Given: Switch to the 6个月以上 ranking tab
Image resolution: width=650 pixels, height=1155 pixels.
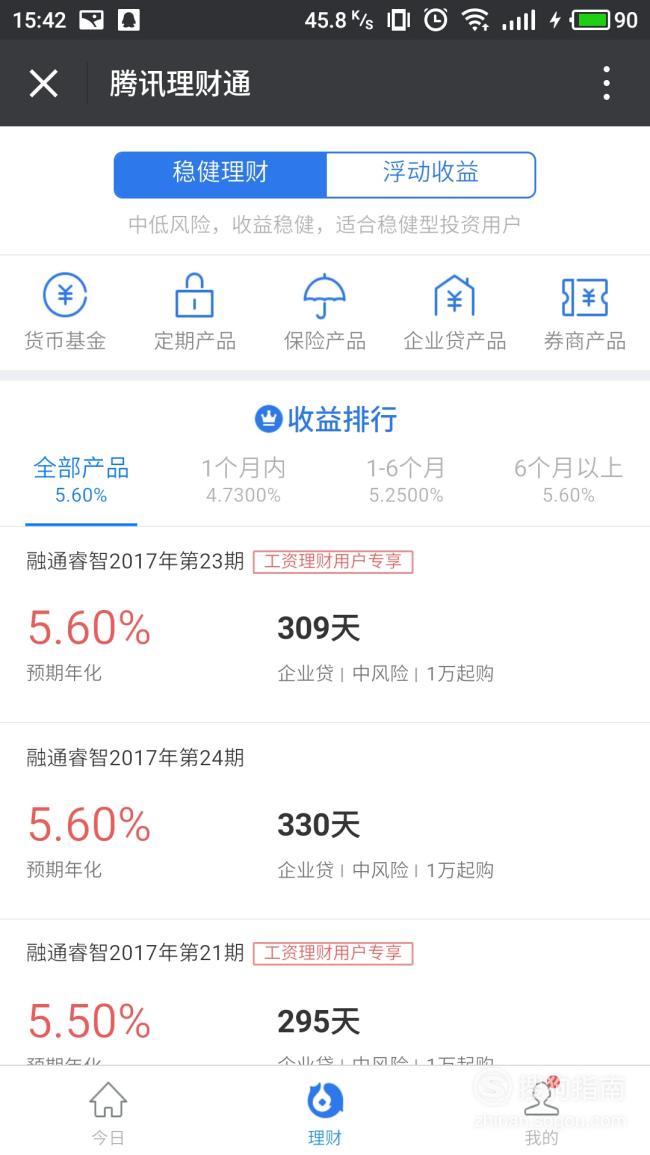Looking at the screenshot, I should (568, 480).
